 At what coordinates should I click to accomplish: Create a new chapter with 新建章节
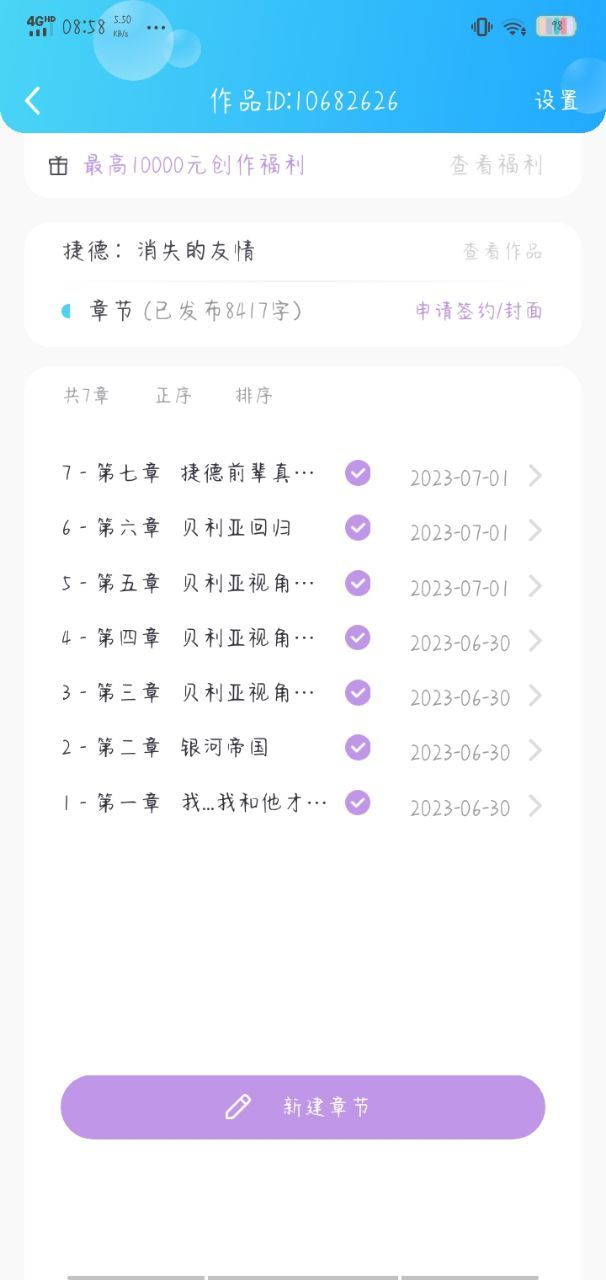(302, 1107)
